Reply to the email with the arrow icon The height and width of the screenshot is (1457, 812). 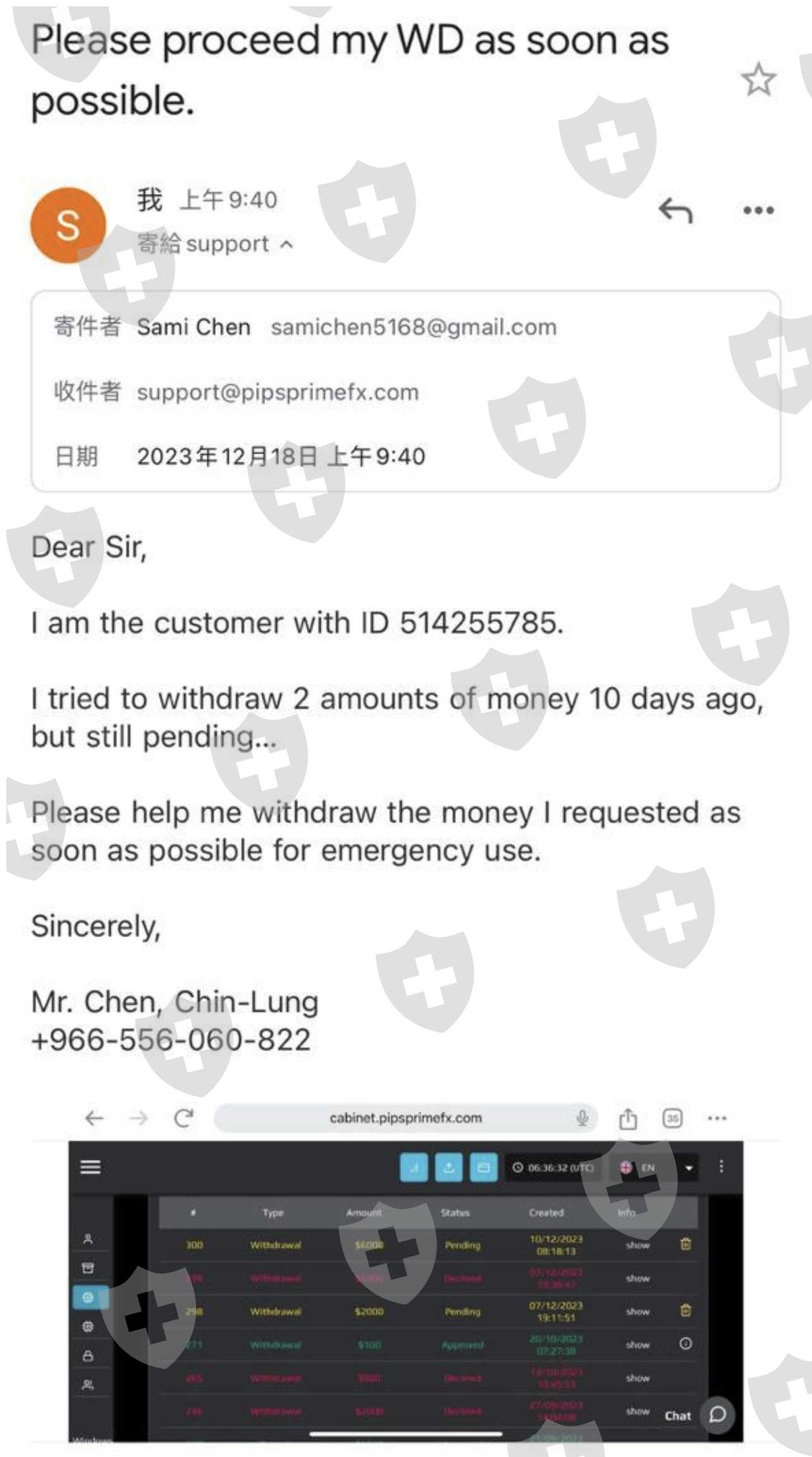(x=675, y=211)
